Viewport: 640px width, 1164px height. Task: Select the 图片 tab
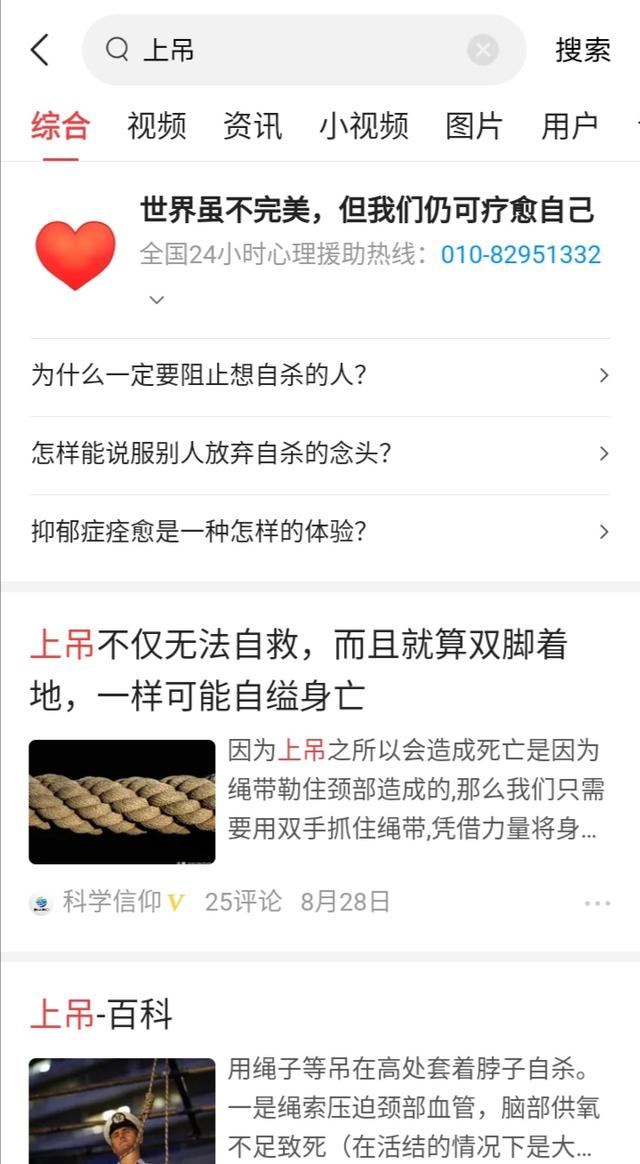point(474,126)
